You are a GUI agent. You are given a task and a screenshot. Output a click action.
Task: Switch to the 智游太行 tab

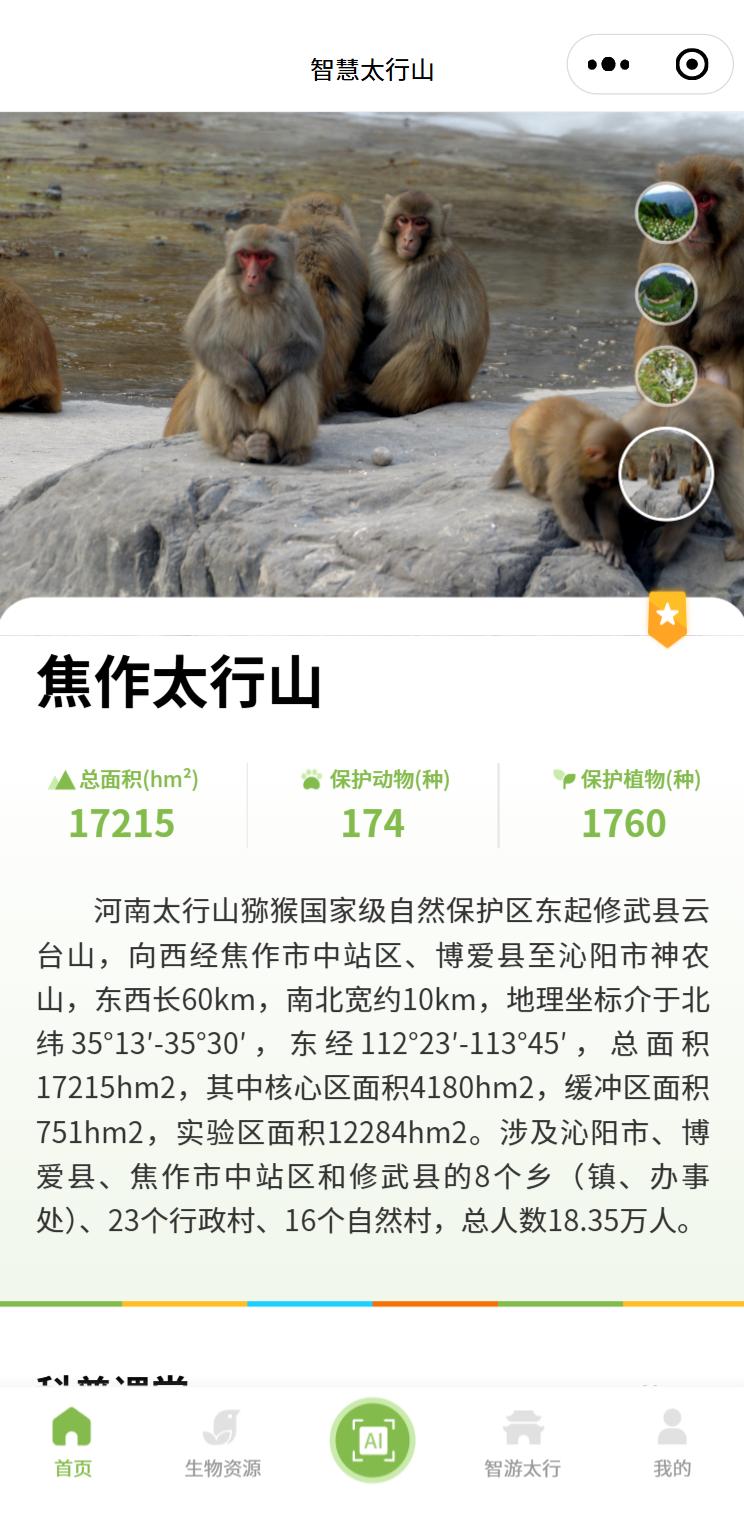pos(522,1443)
